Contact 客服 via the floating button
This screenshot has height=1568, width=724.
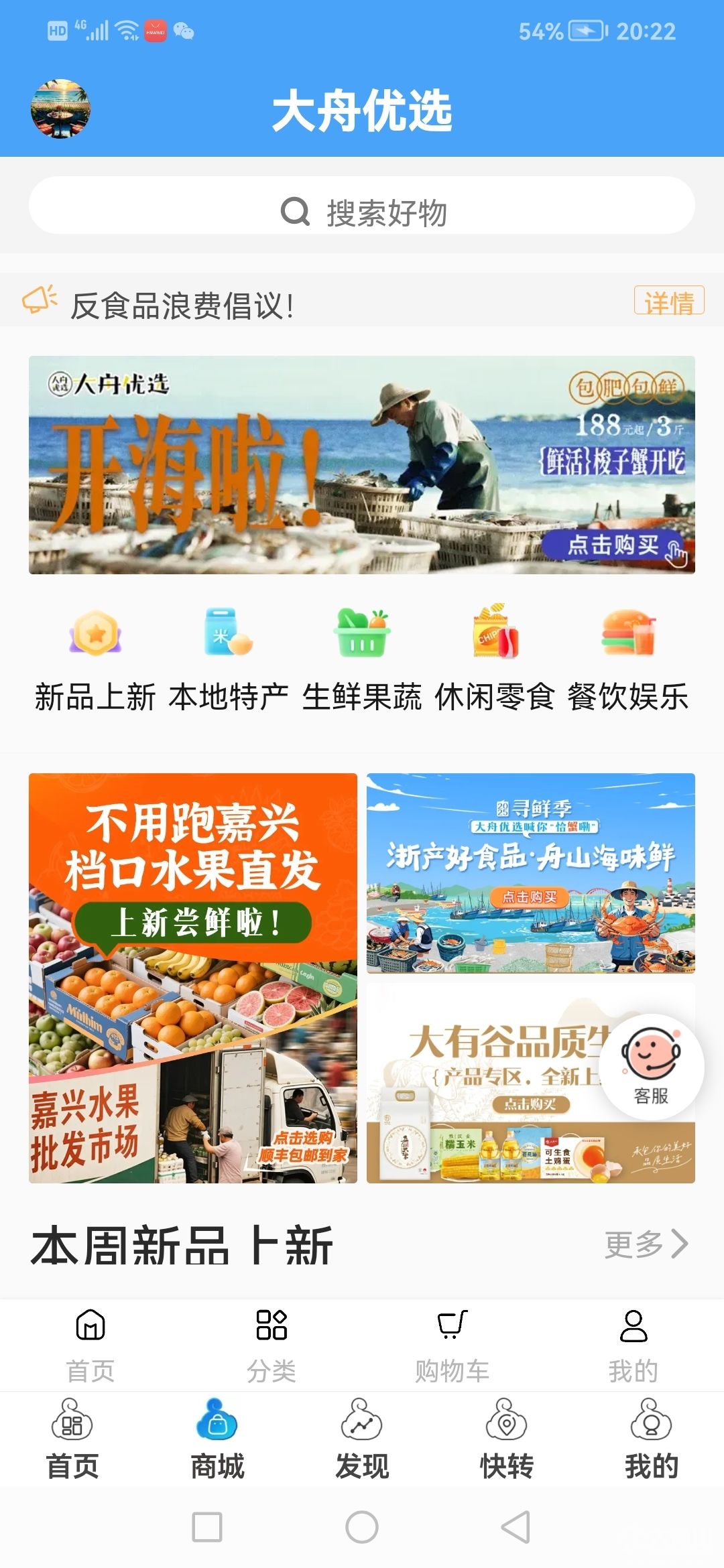click(x=651, y=1067)
